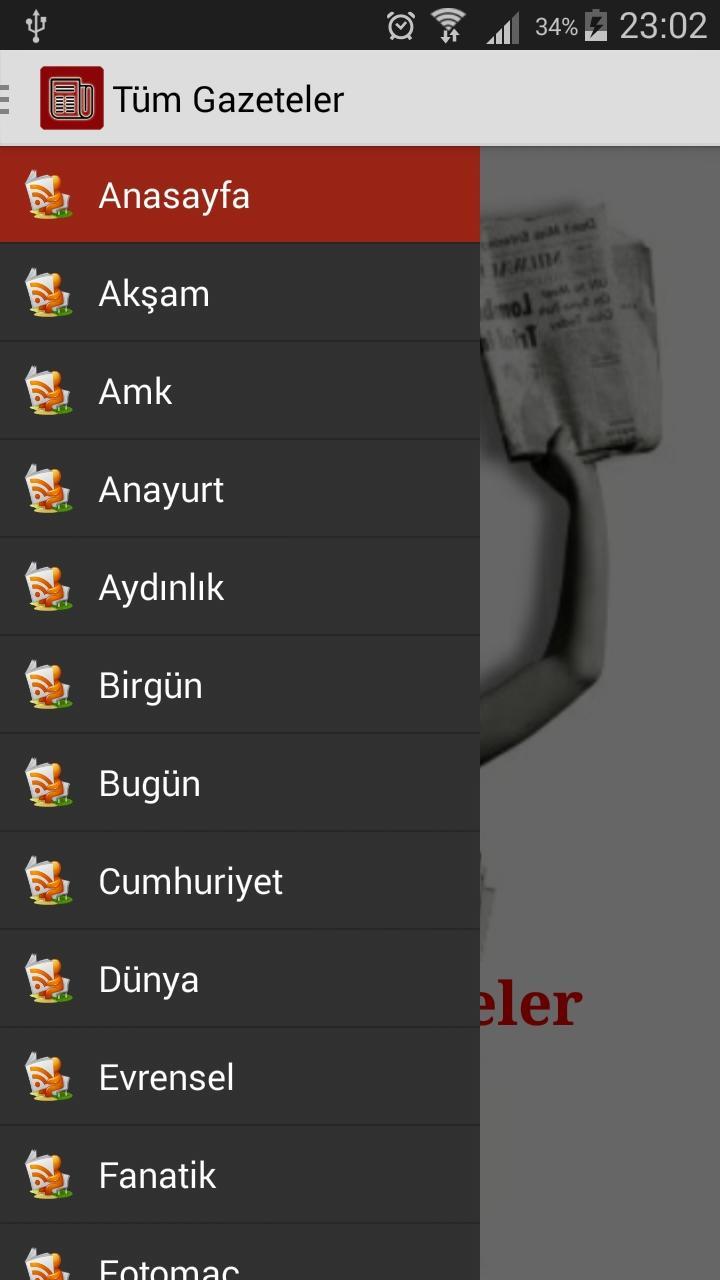Viewport: 720px width, 1280px height.
Task: Tap the clock showing 23:02
Action: pyautogui.click(x=667, y=26)
